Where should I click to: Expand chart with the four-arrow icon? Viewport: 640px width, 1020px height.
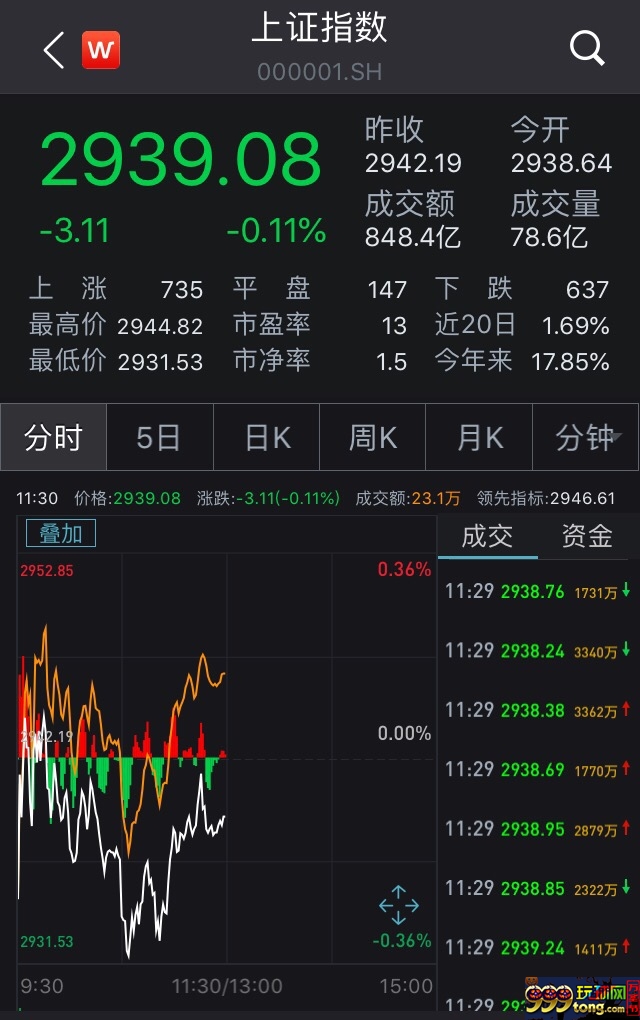397,904
